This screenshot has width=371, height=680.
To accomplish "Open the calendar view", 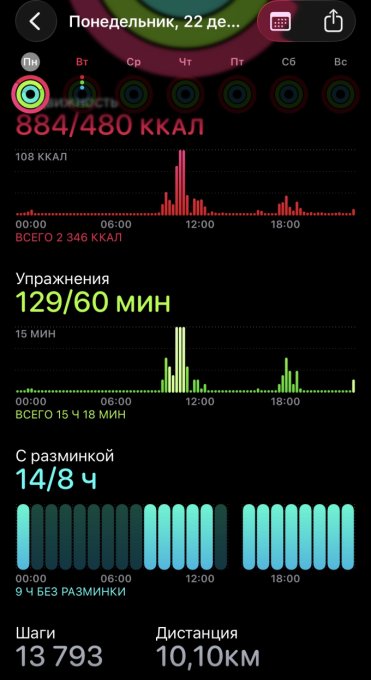I will tap(280, 21).
